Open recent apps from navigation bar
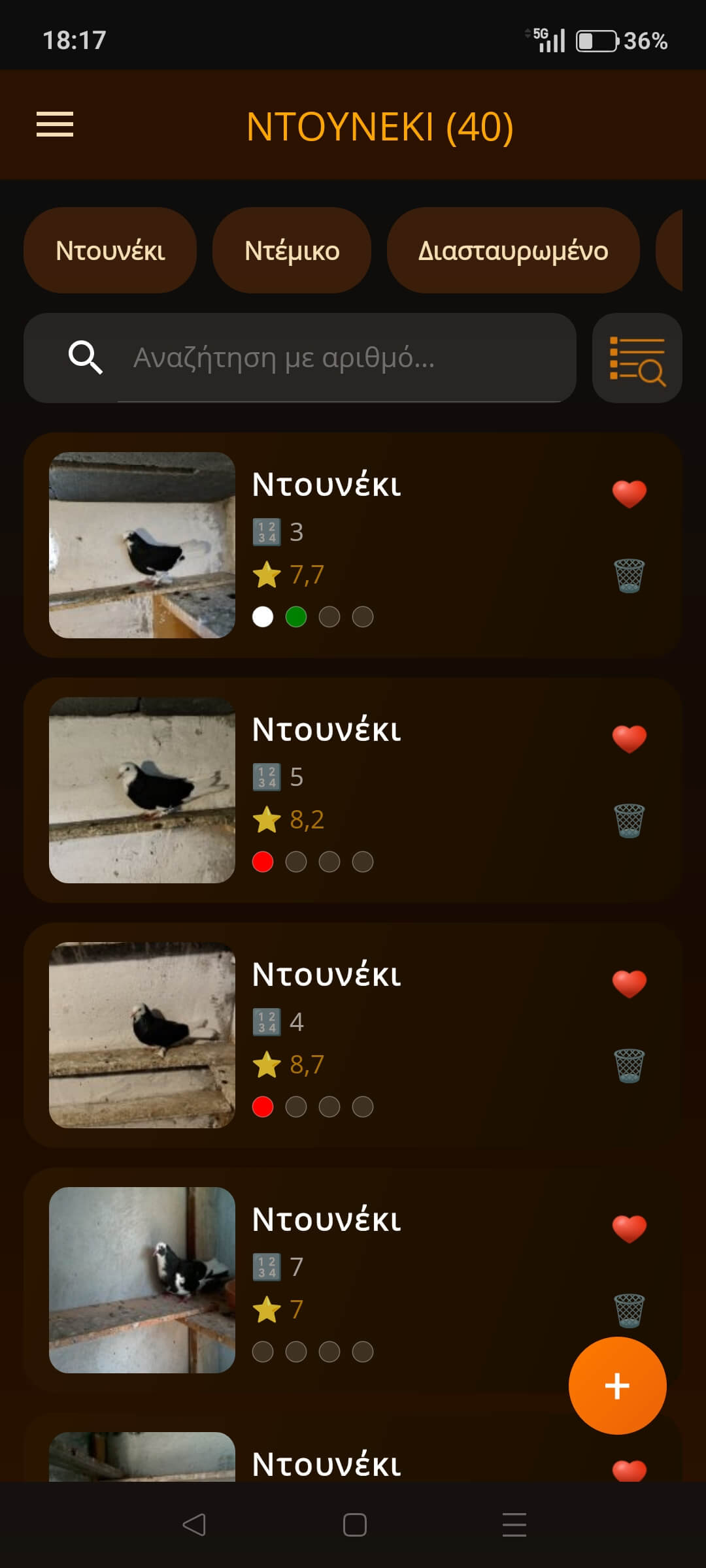 pyautogui.click(x=514, y=1525)
